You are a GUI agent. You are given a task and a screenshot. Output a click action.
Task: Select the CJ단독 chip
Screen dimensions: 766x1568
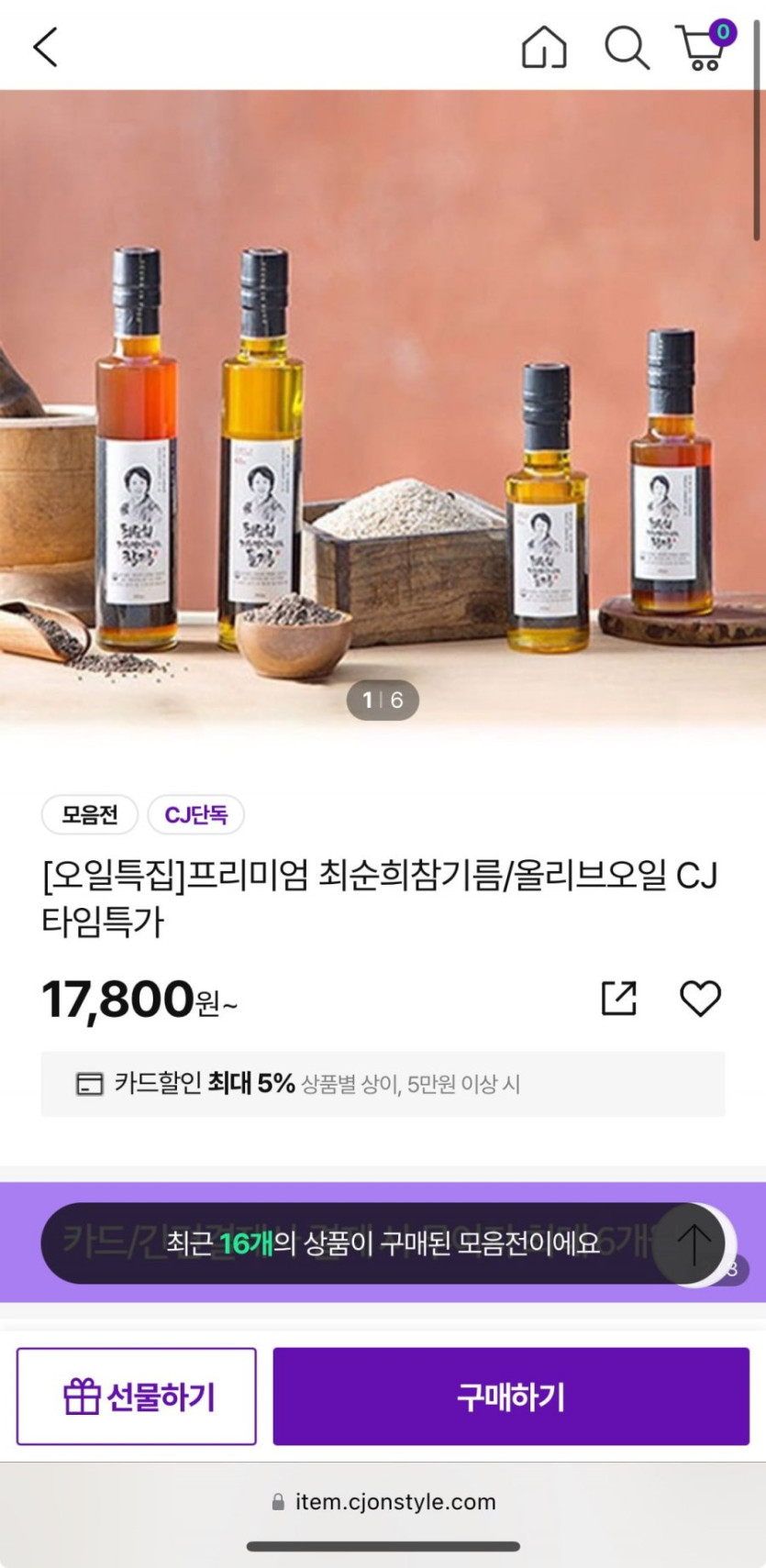tap(195, 814)
